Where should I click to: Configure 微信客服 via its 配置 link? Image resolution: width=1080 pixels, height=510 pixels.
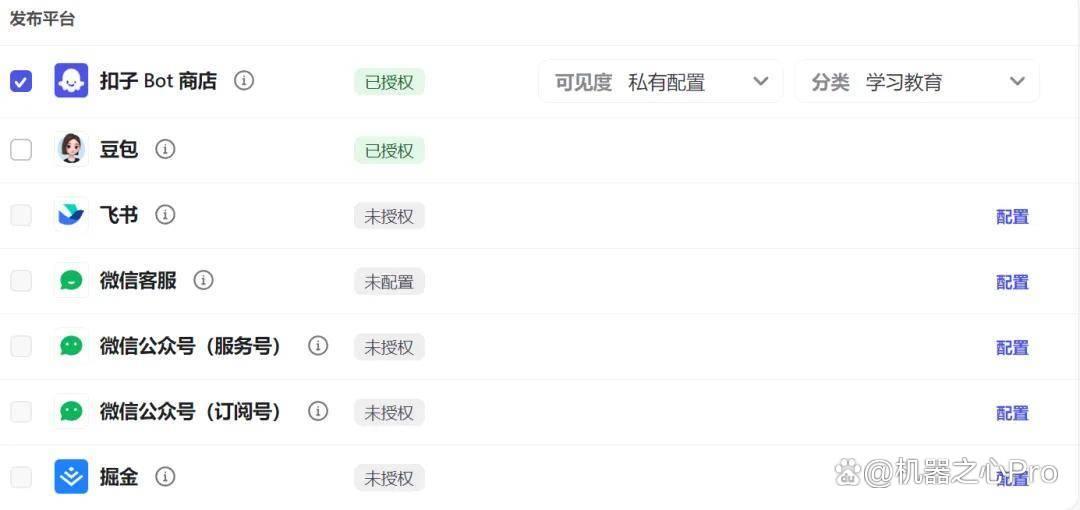[1012, 282]
